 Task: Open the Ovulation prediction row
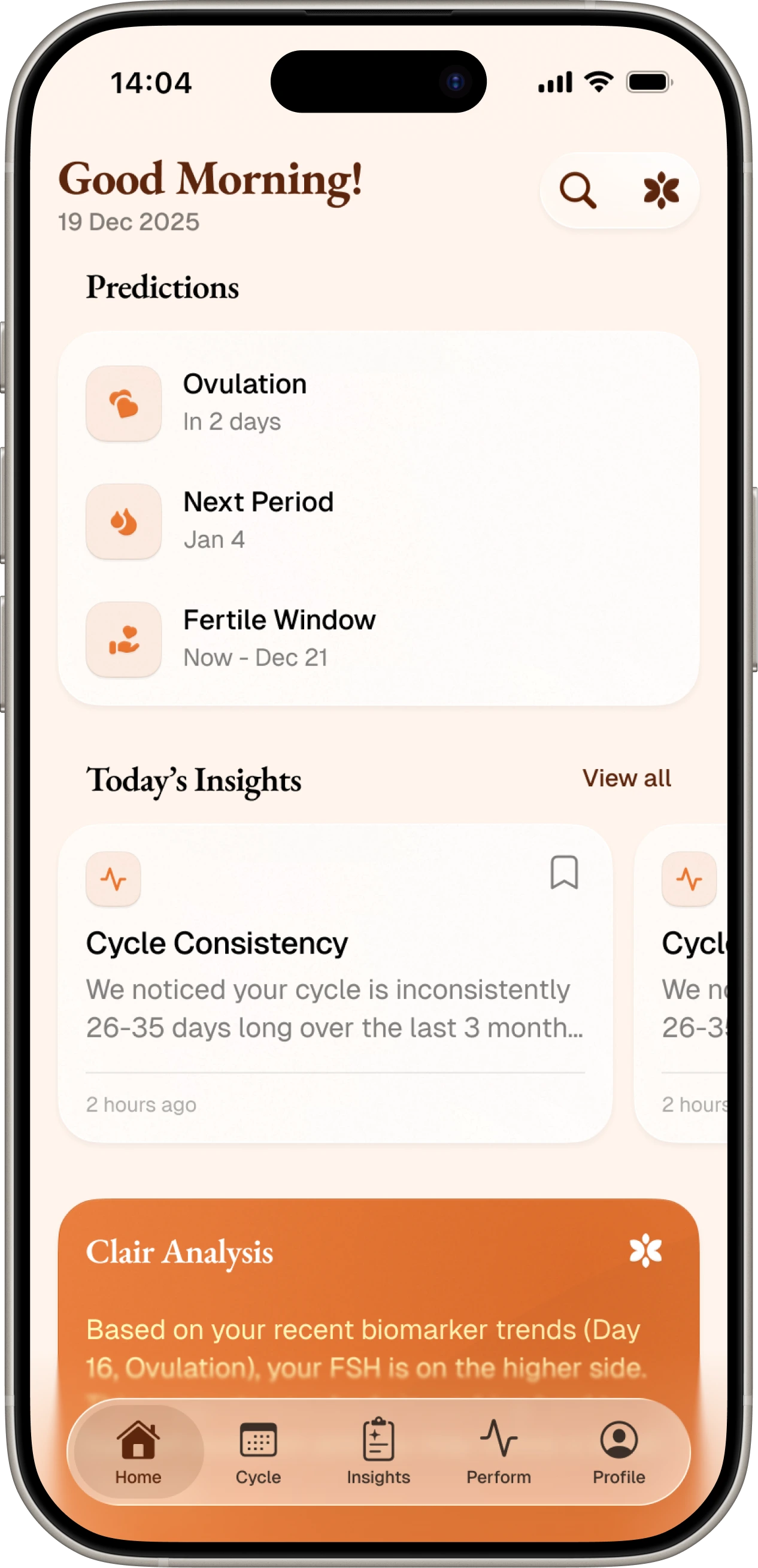[x=377, y=402]
